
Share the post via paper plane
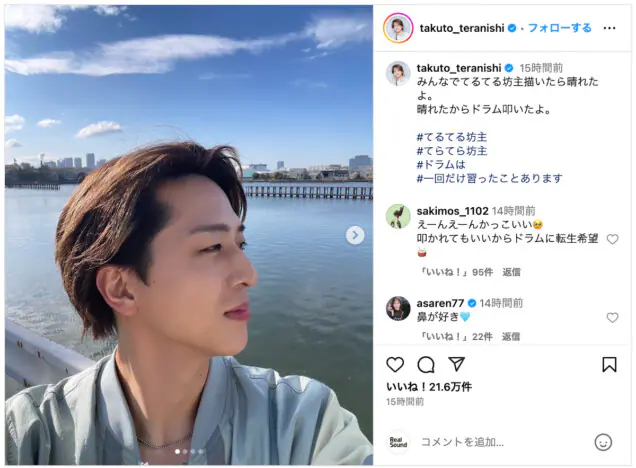coord(456,365)
